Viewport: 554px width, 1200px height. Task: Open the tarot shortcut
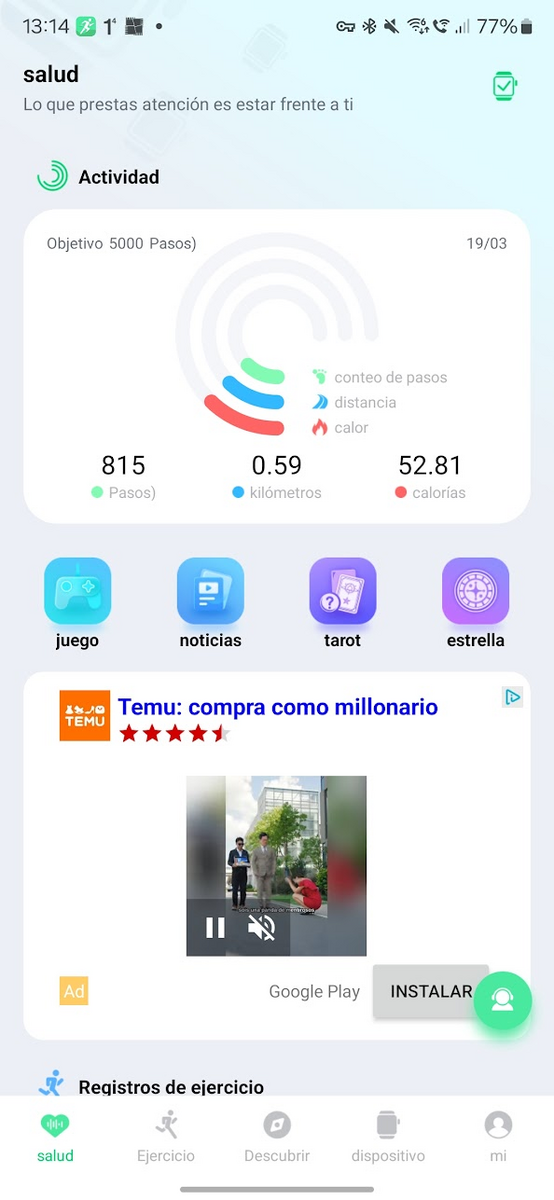[x=342, y=603]
